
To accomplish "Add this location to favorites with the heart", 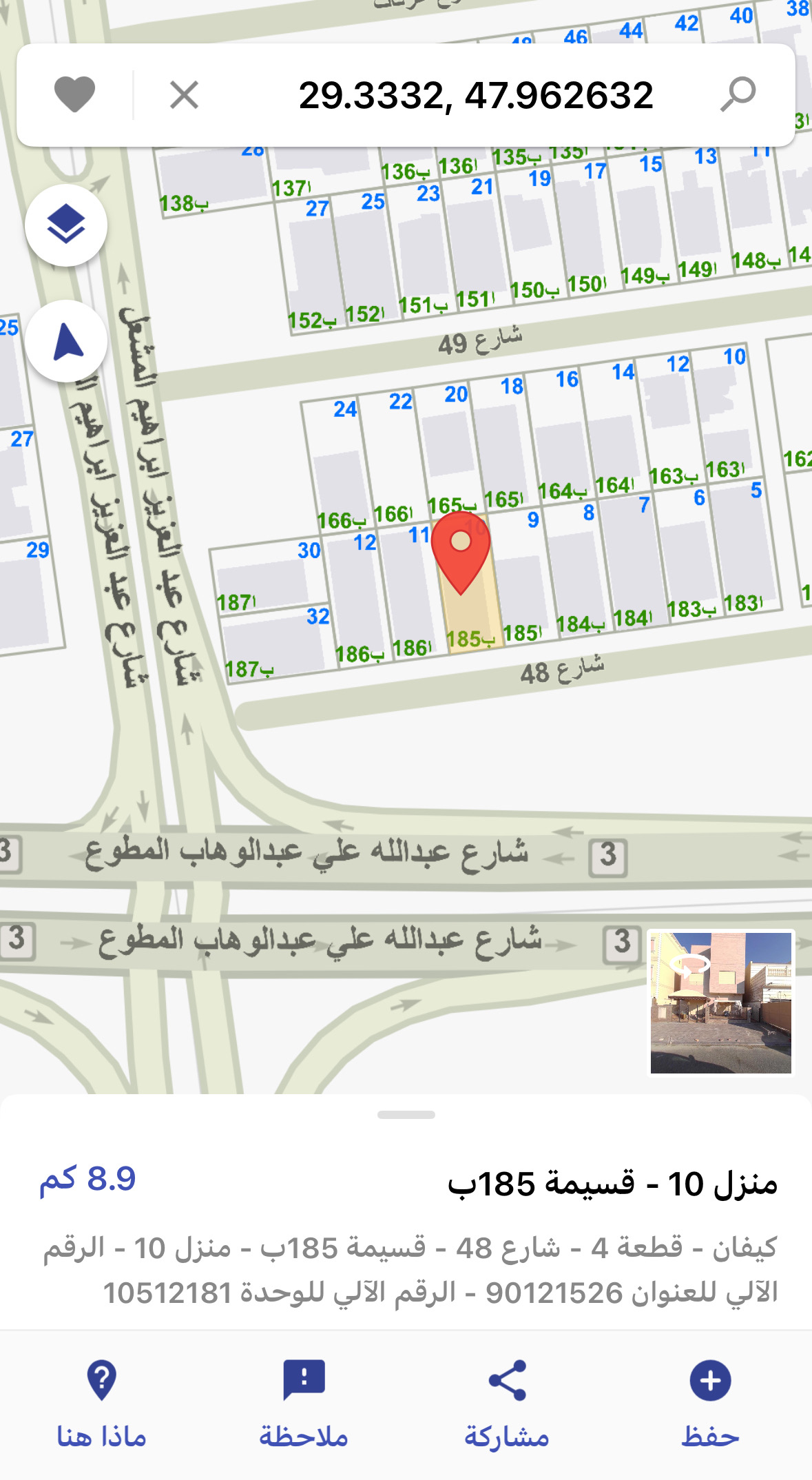I will [x=74, y=94].
